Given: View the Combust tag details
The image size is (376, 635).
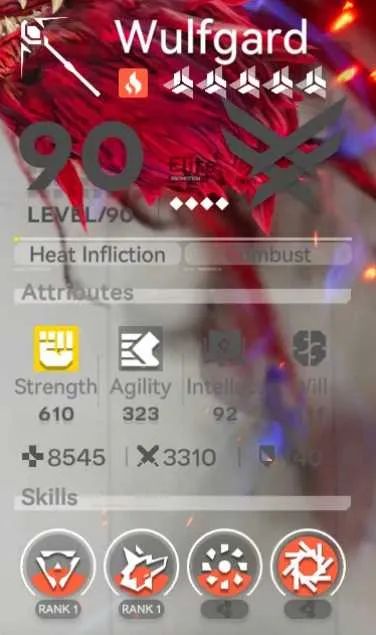Looking at the screenshot, I should (x=268, y=255).
